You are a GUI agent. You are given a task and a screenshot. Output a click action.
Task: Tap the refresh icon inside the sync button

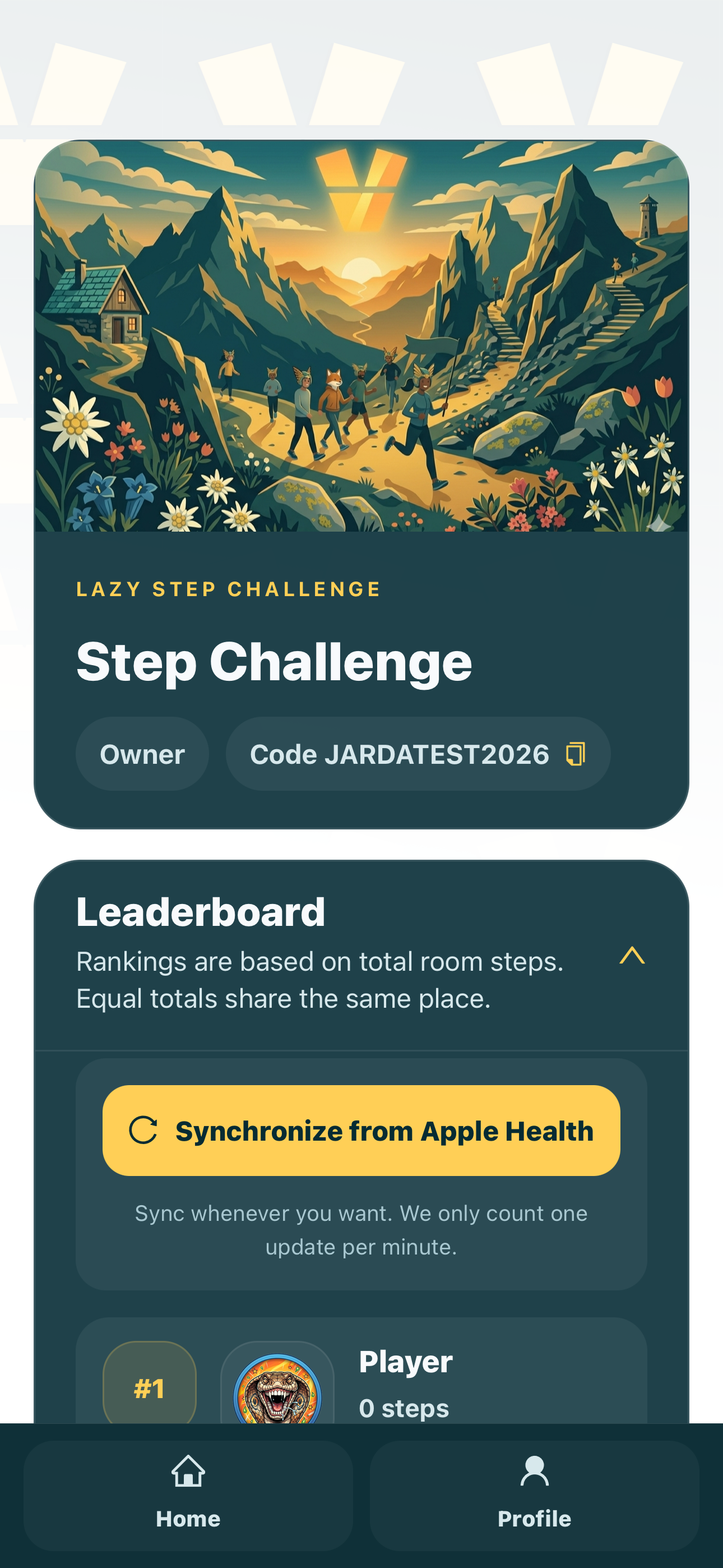coord(144,1130)
